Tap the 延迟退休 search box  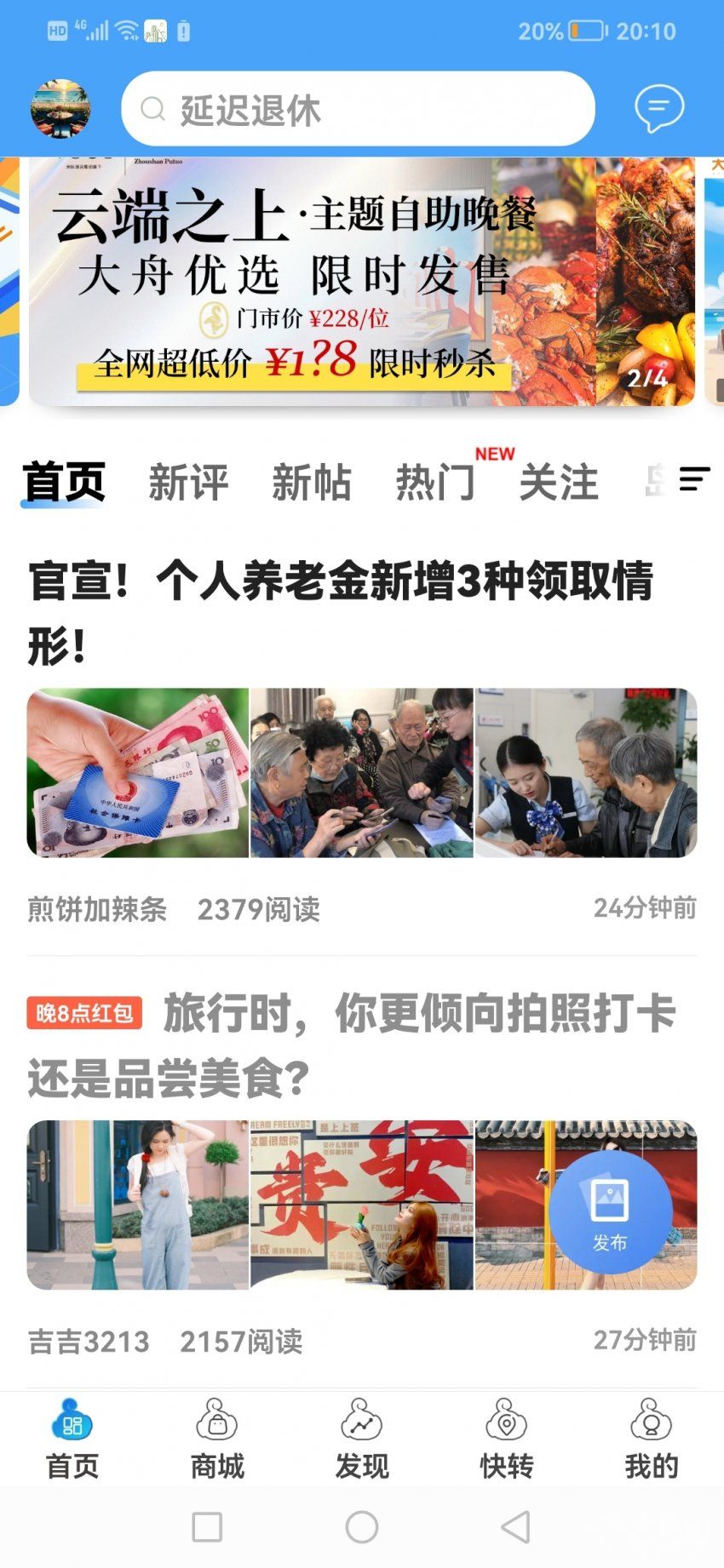point(358,109)
